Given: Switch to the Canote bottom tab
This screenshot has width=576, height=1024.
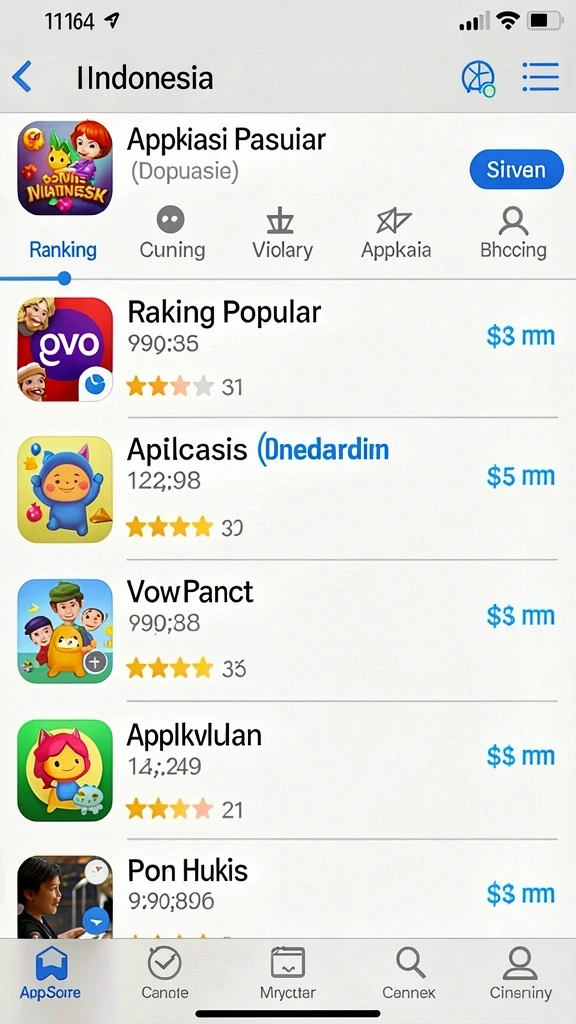Looking at the screenshot, I should tap(165, 973).
